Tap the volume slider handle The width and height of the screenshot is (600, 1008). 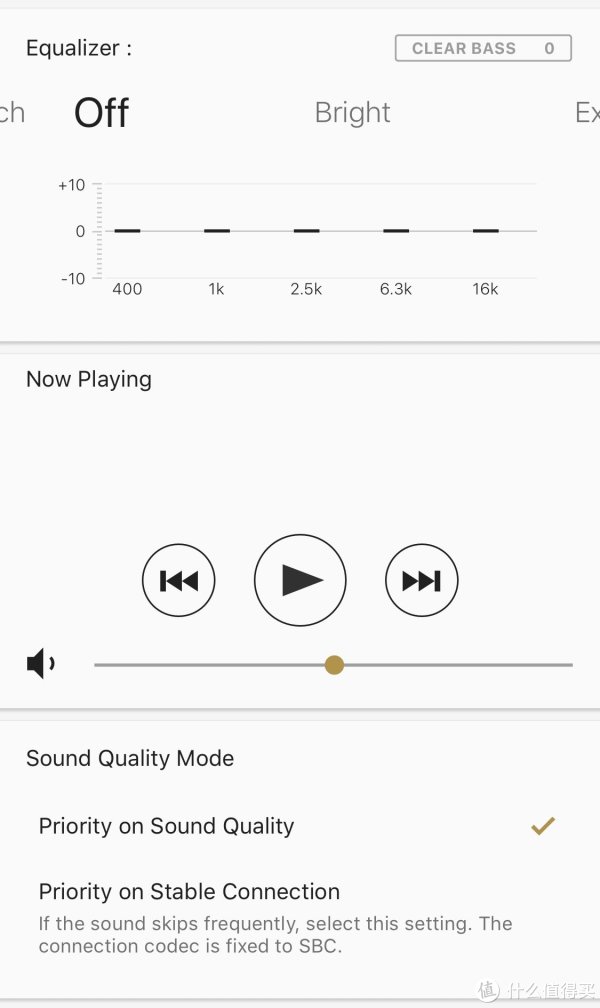click(334, 665)
